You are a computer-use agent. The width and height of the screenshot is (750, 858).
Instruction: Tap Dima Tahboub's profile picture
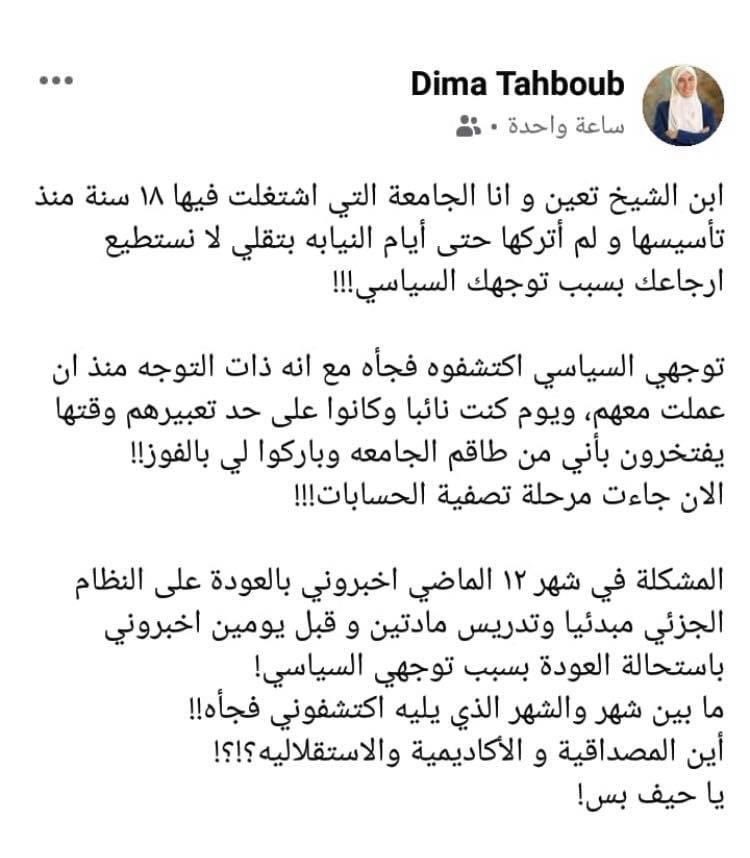682,106
